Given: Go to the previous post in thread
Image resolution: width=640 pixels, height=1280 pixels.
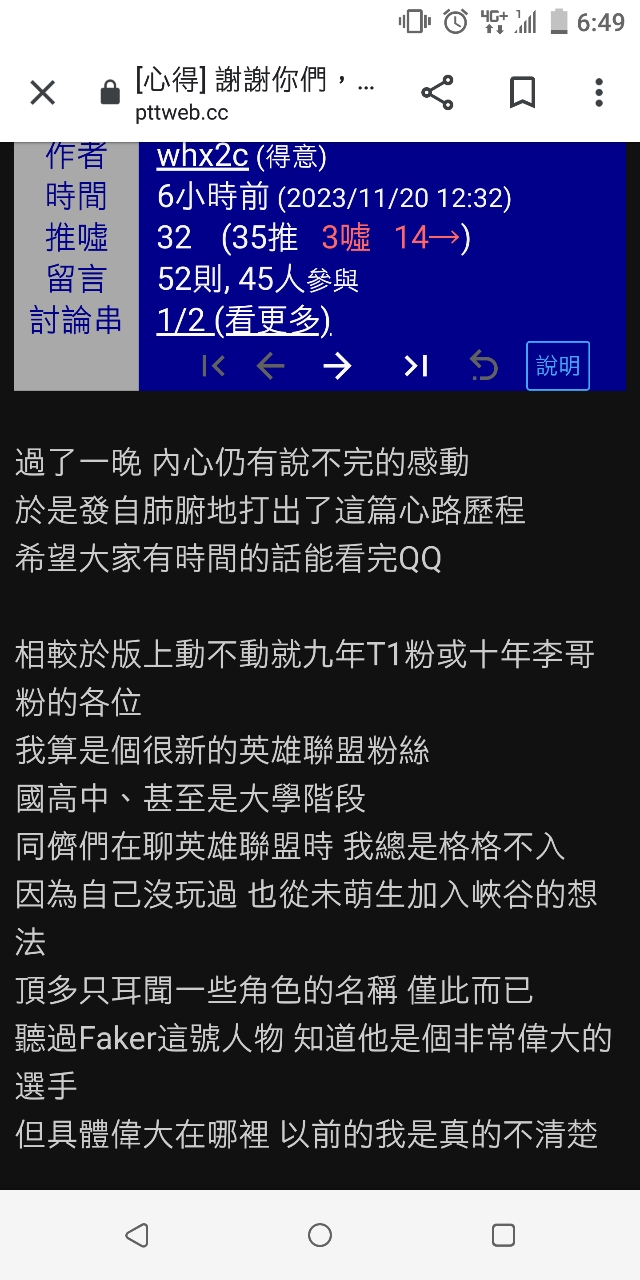Looking at the screenshot, I should [x=271, y=367].
